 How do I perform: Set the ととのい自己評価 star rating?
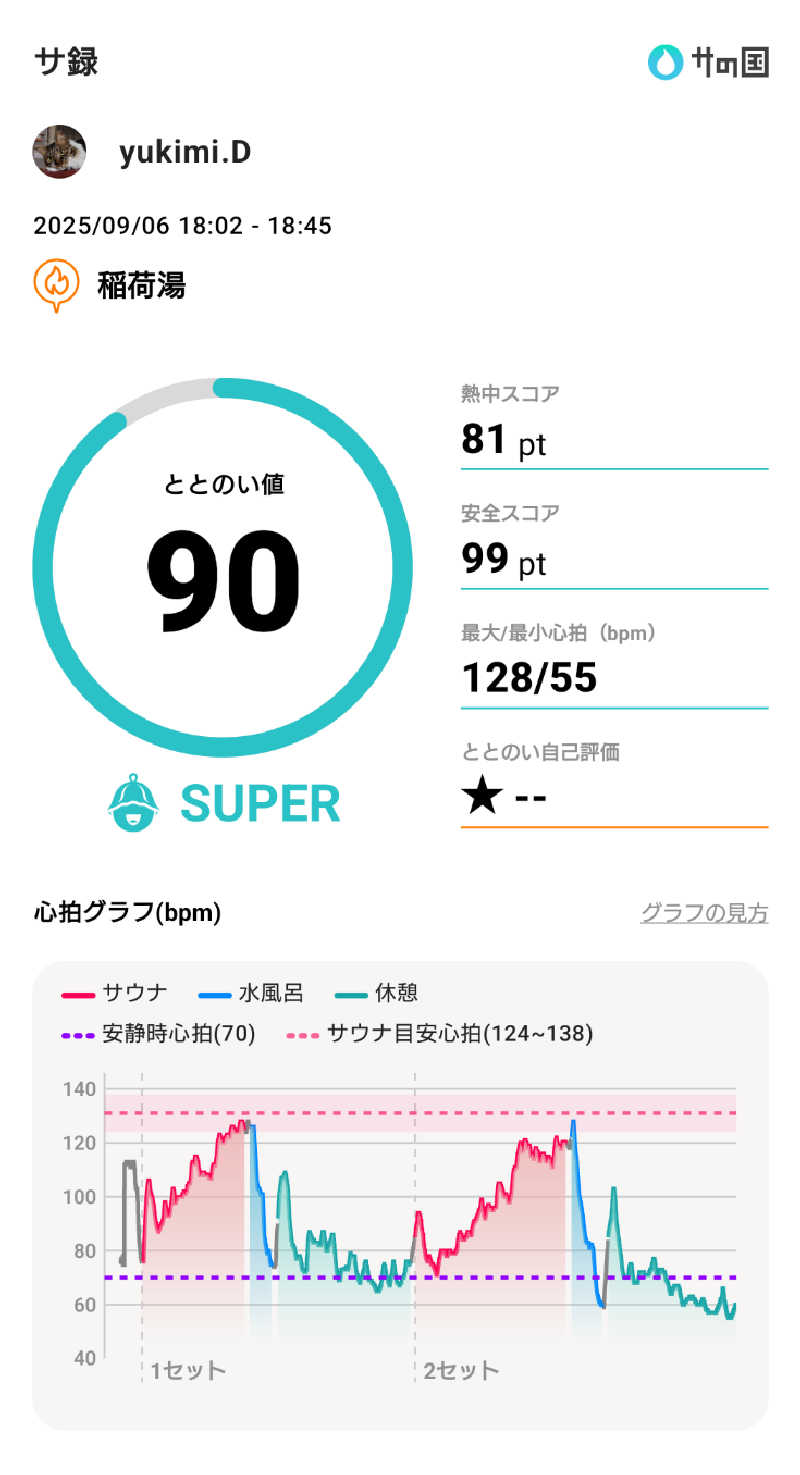483,799
